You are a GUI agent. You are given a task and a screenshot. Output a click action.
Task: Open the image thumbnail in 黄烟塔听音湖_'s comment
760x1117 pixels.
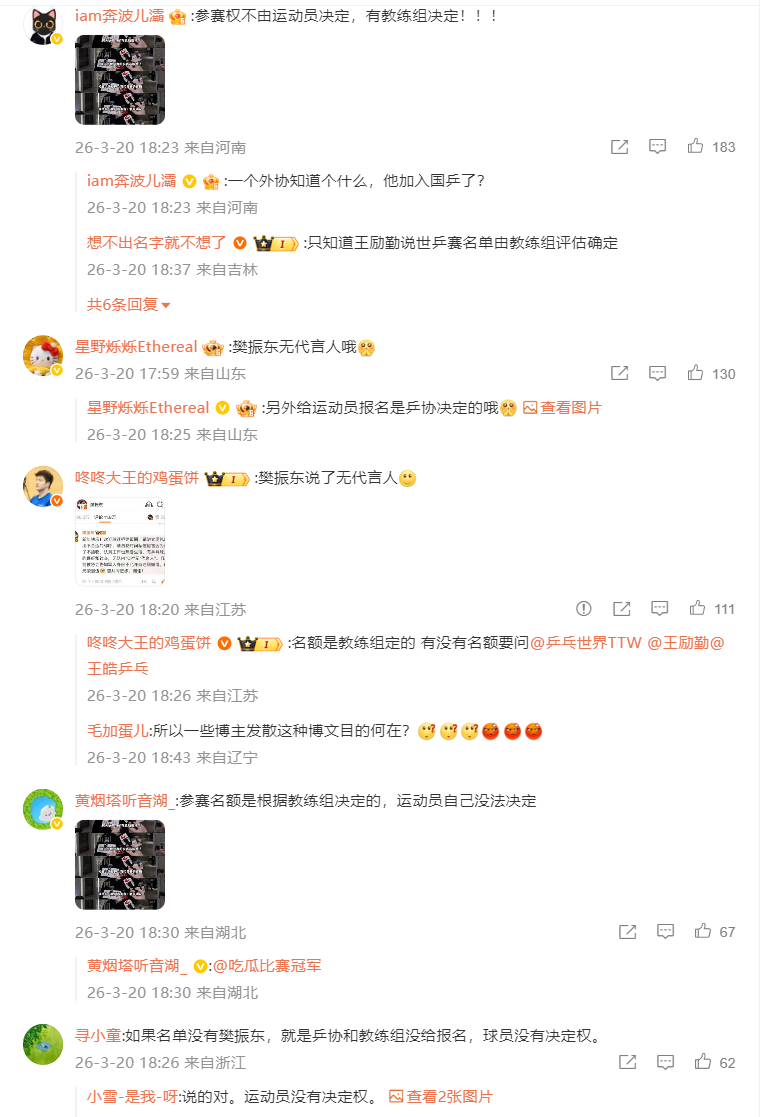[x=119, y=865]
